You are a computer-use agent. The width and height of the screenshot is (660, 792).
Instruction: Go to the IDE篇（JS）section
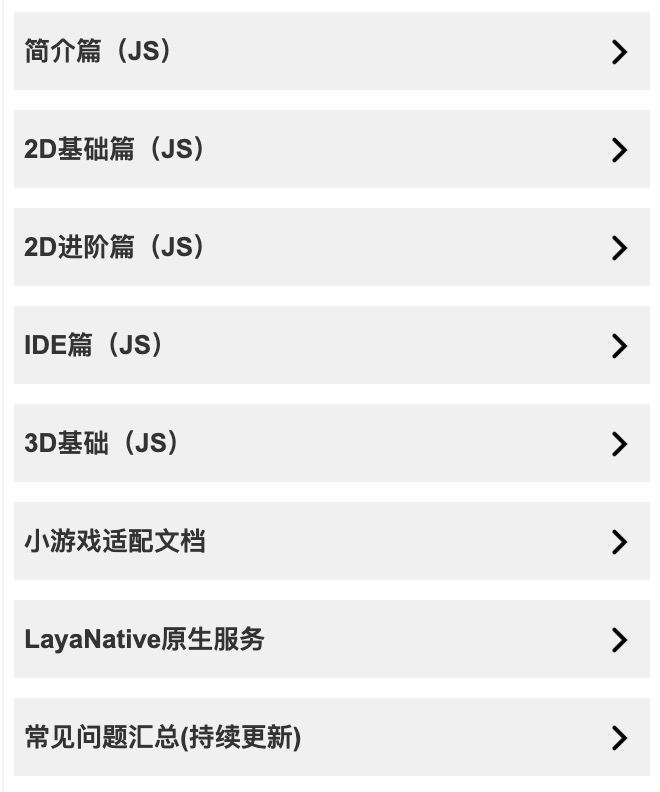click(x=330, y=346)
